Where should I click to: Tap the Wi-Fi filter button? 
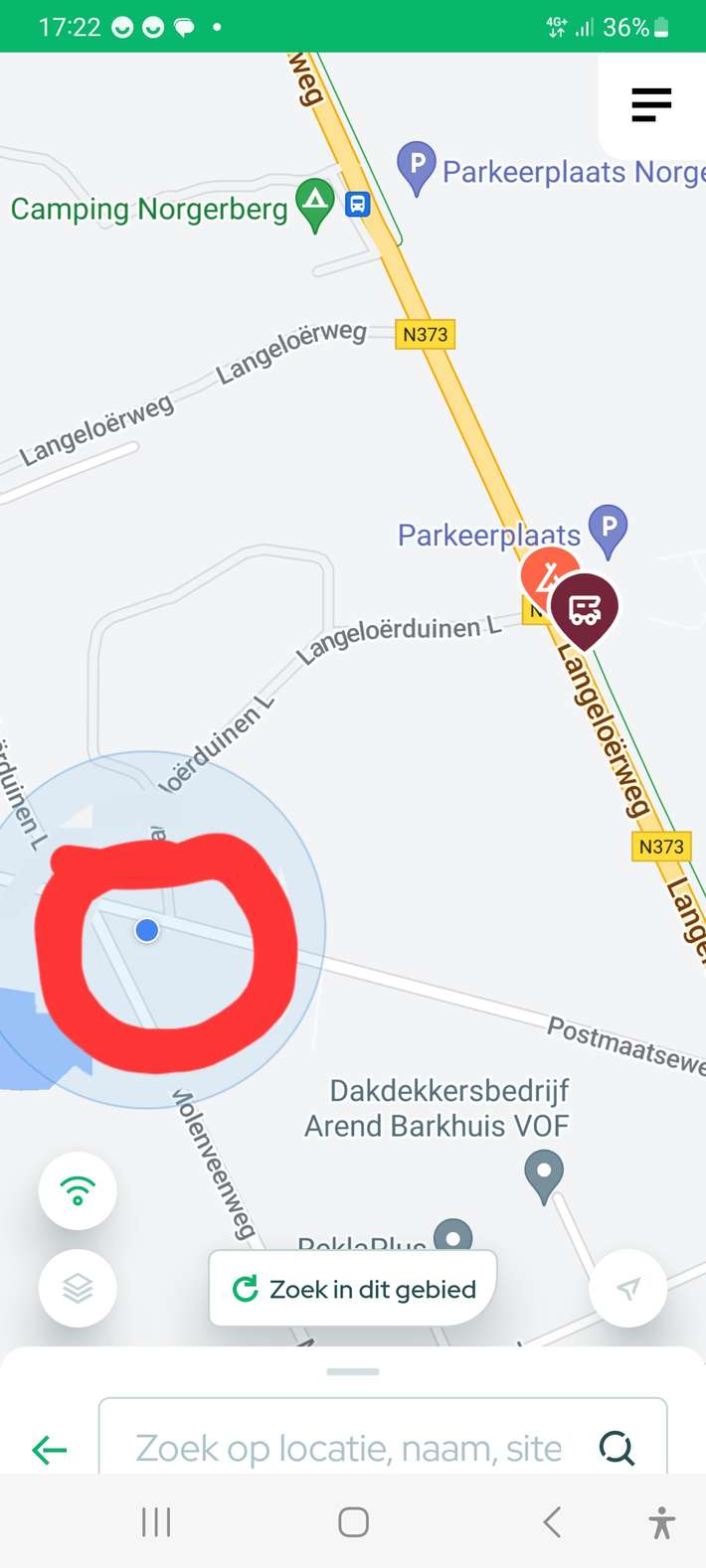pos(78,1189)
